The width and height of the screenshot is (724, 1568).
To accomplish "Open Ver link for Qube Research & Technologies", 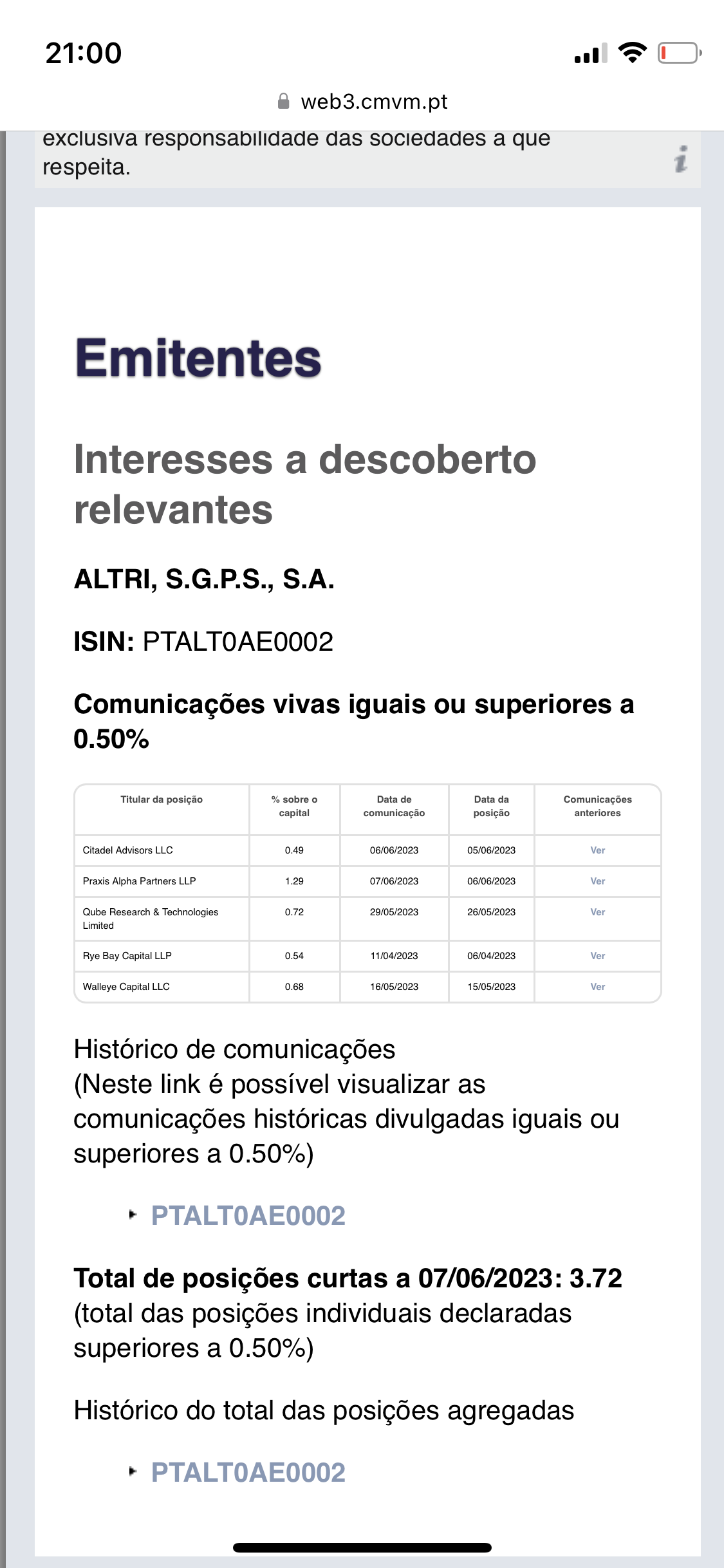I will click(x=597, y=912).
